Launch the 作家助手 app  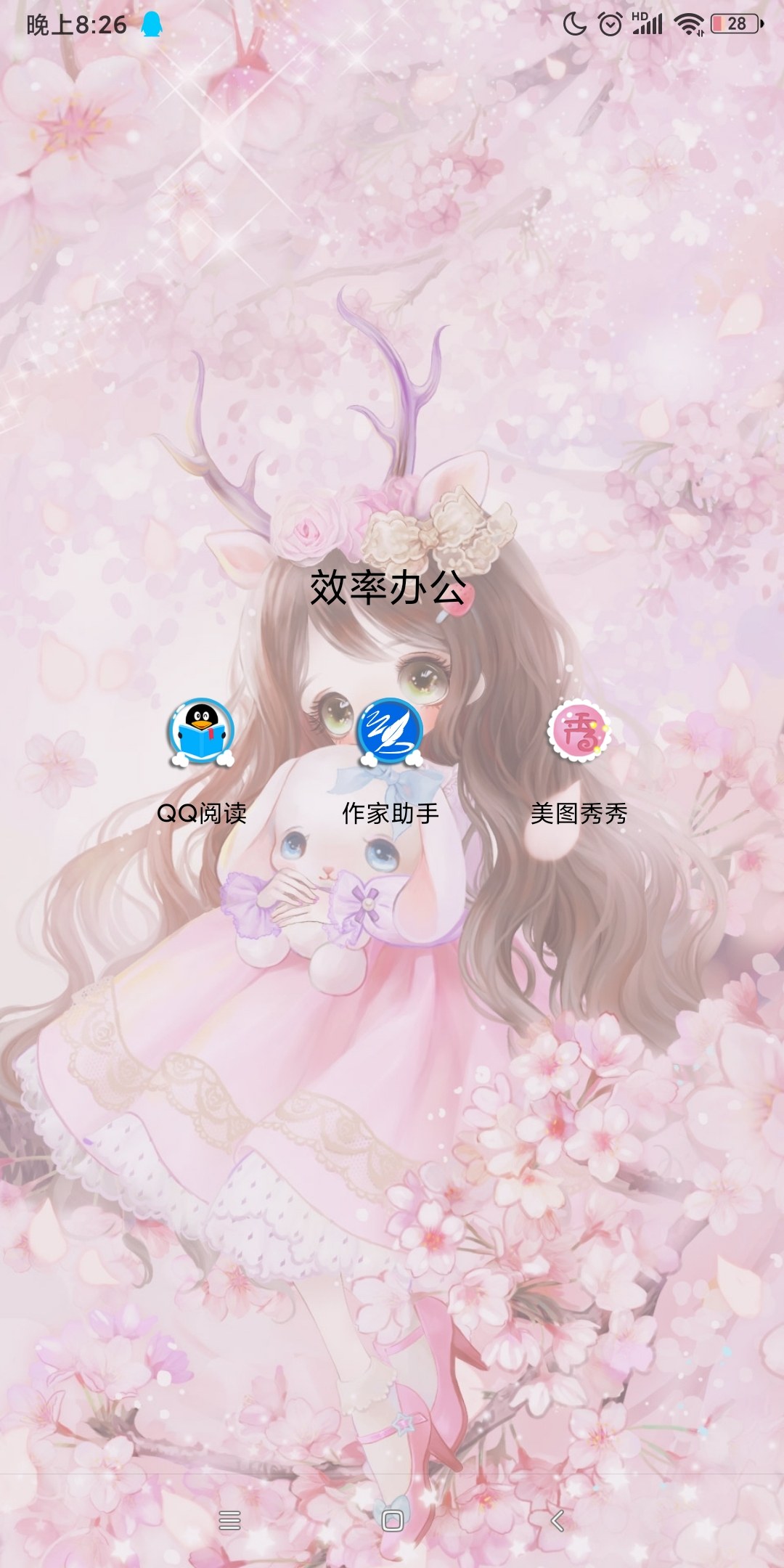tap(390, 733)
